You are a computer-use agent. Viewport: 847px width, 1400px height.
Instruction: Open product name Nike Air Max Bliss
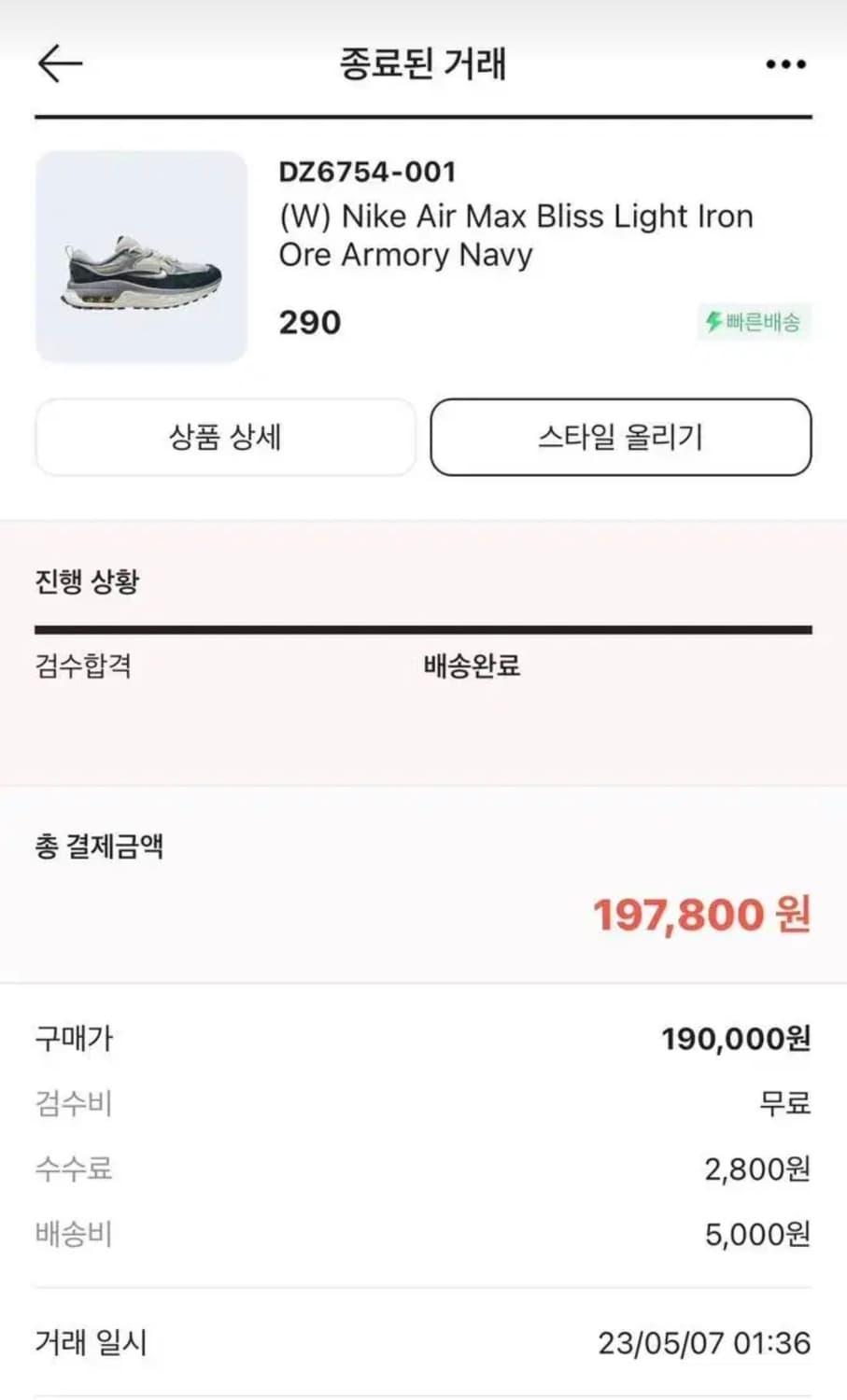516,235
